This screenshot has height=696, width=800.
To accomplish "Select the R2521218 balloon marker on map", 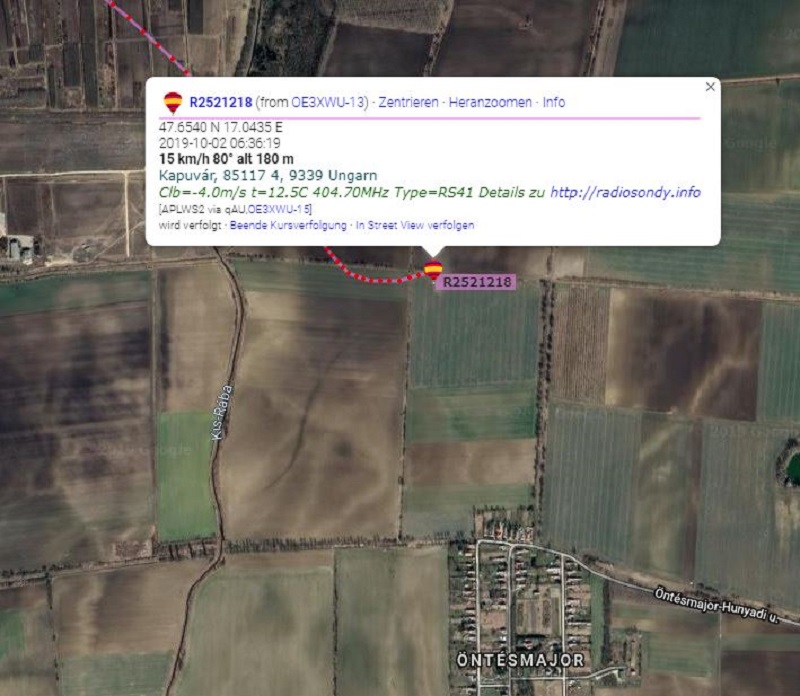I will (433, 269).
